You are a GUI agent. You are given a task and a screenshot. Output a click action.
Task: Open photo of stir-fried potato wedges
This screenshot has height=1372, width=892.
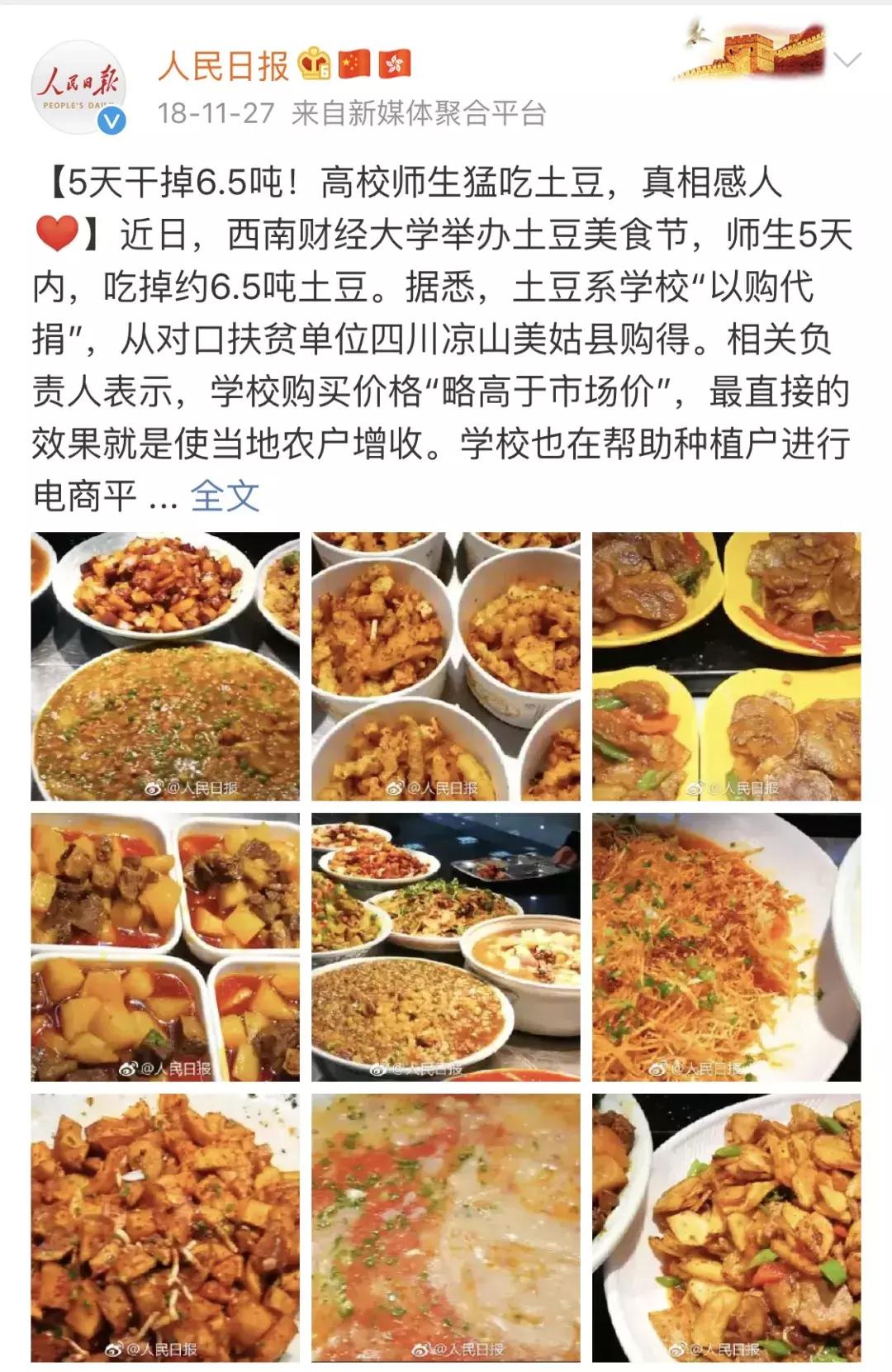pyautogui.click(x=726, y=1227)
